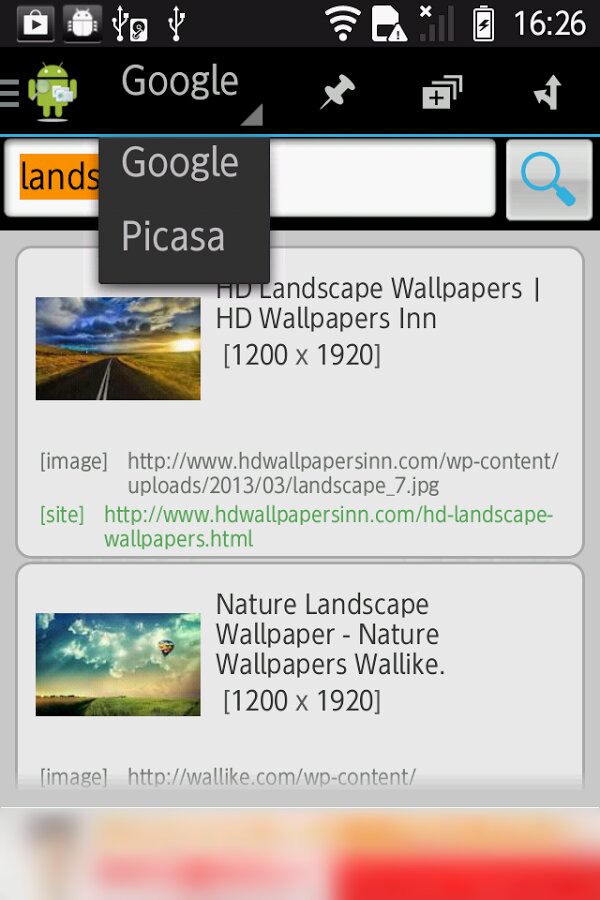600x900 pixels.
Task: Open the add-to-collection icon
Action: click(441, 93)
